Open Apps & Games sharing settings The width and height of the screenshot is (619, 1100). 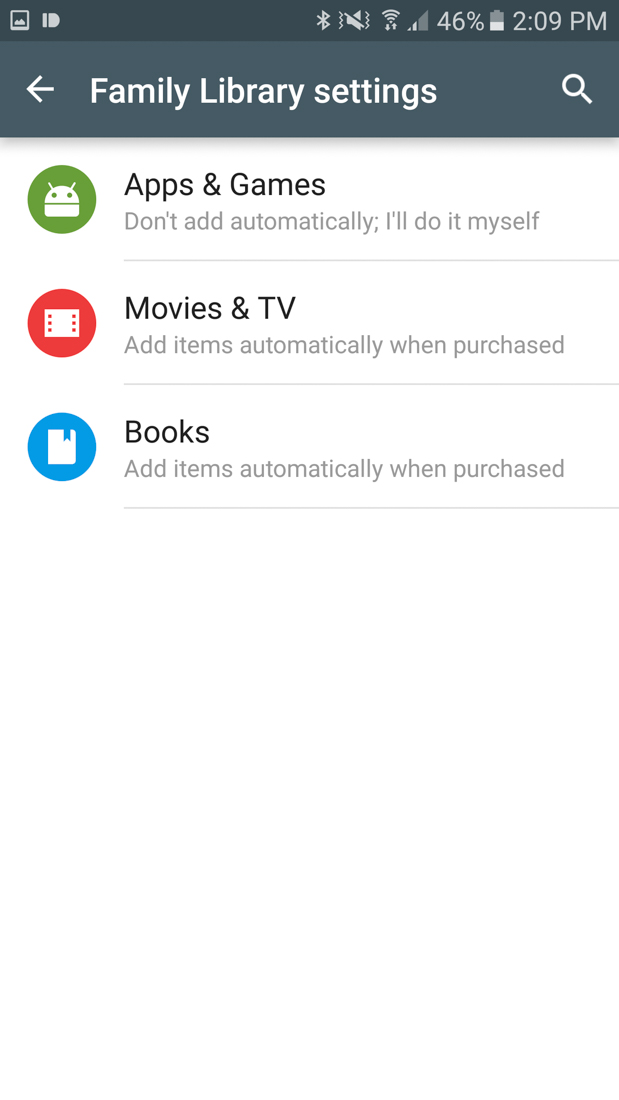coord(330,201)
